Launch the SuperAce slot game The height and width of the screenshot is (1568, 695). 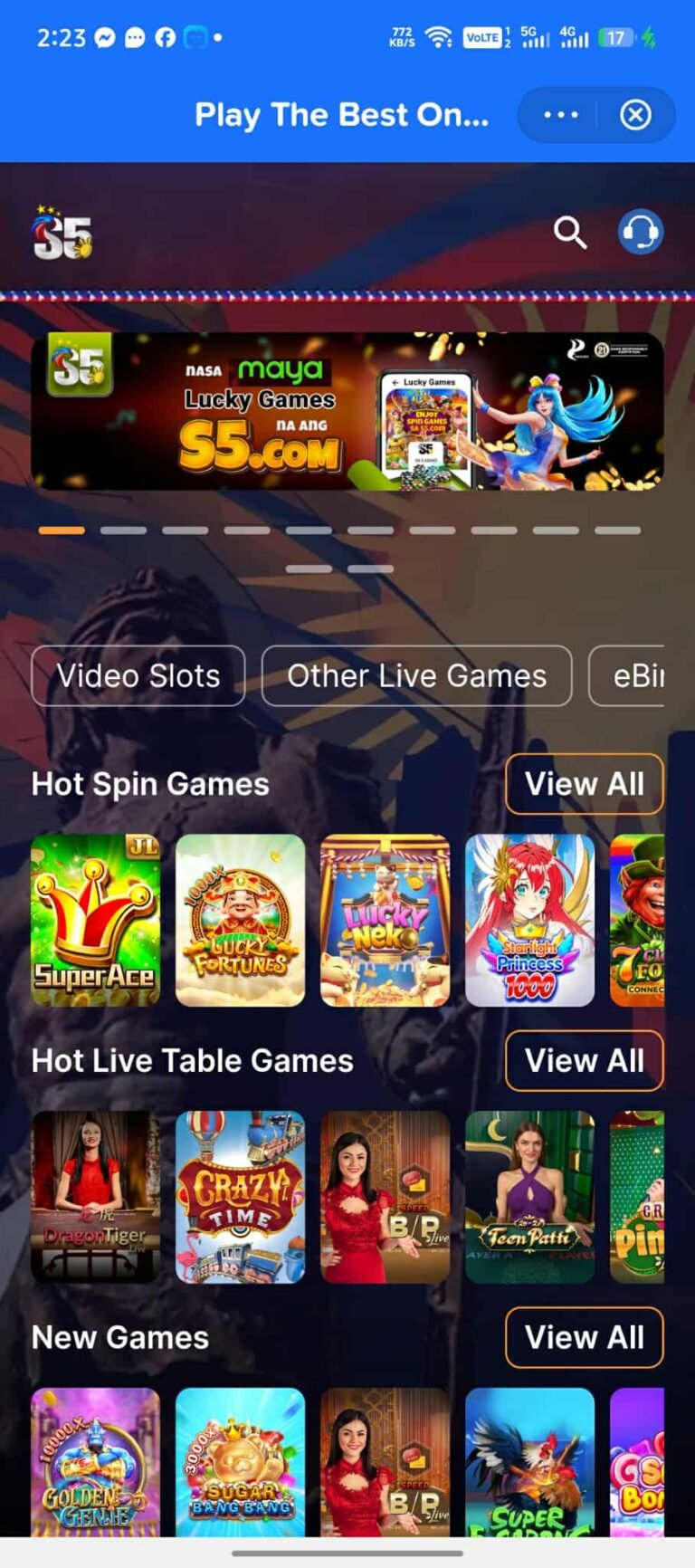point(96,920)
